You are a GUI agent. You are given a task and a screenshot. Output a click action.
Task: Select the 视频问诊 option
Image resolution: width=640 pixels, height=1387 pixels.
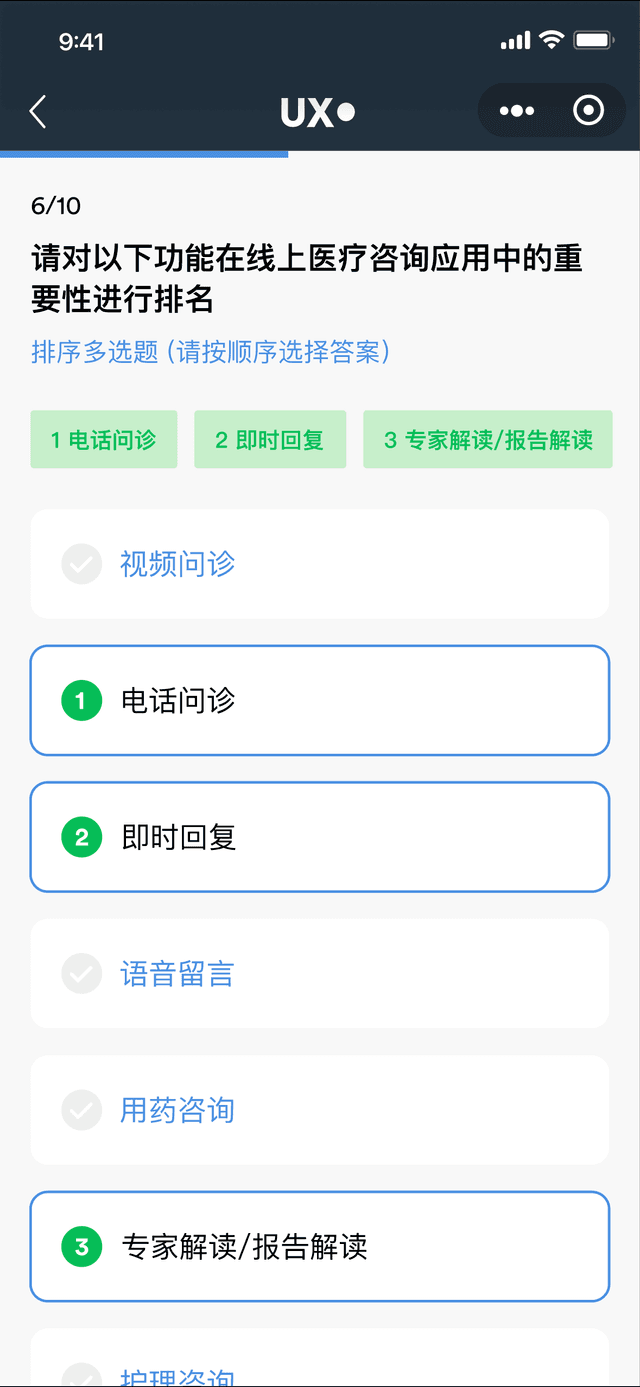coord(320,564)
